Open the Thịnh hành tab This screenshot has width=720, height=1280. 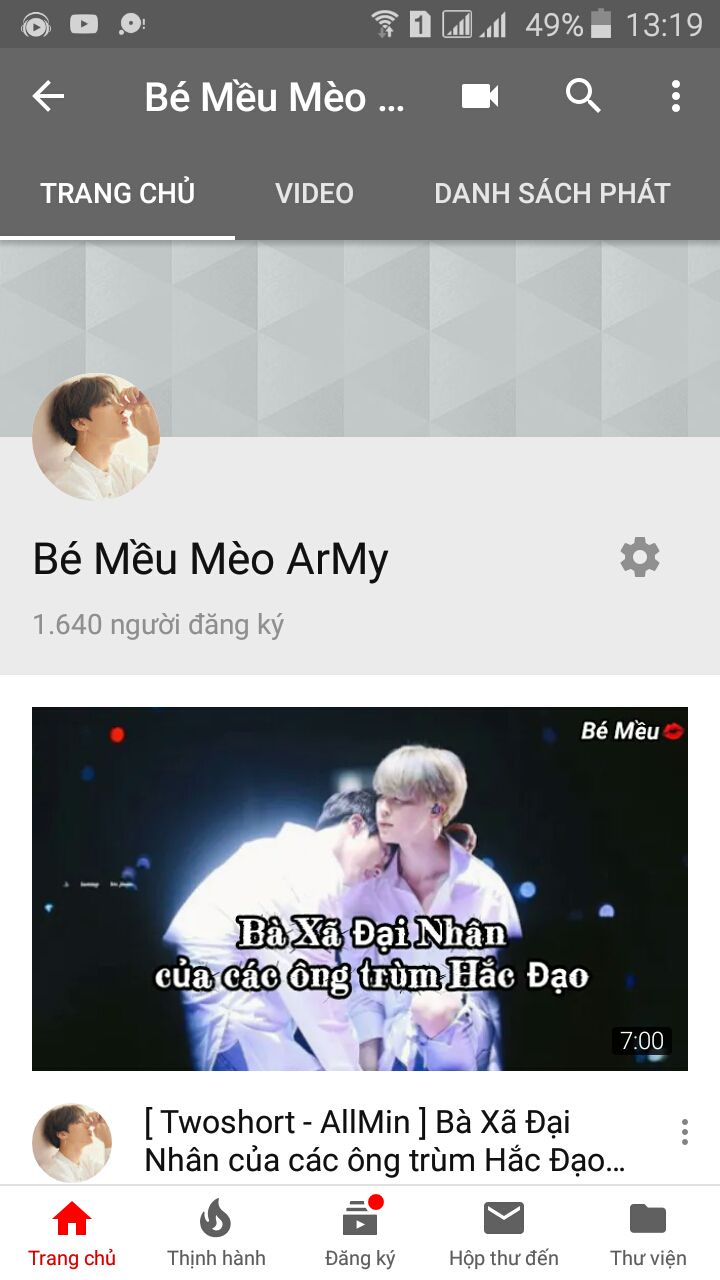click(x=216, y=1234)
